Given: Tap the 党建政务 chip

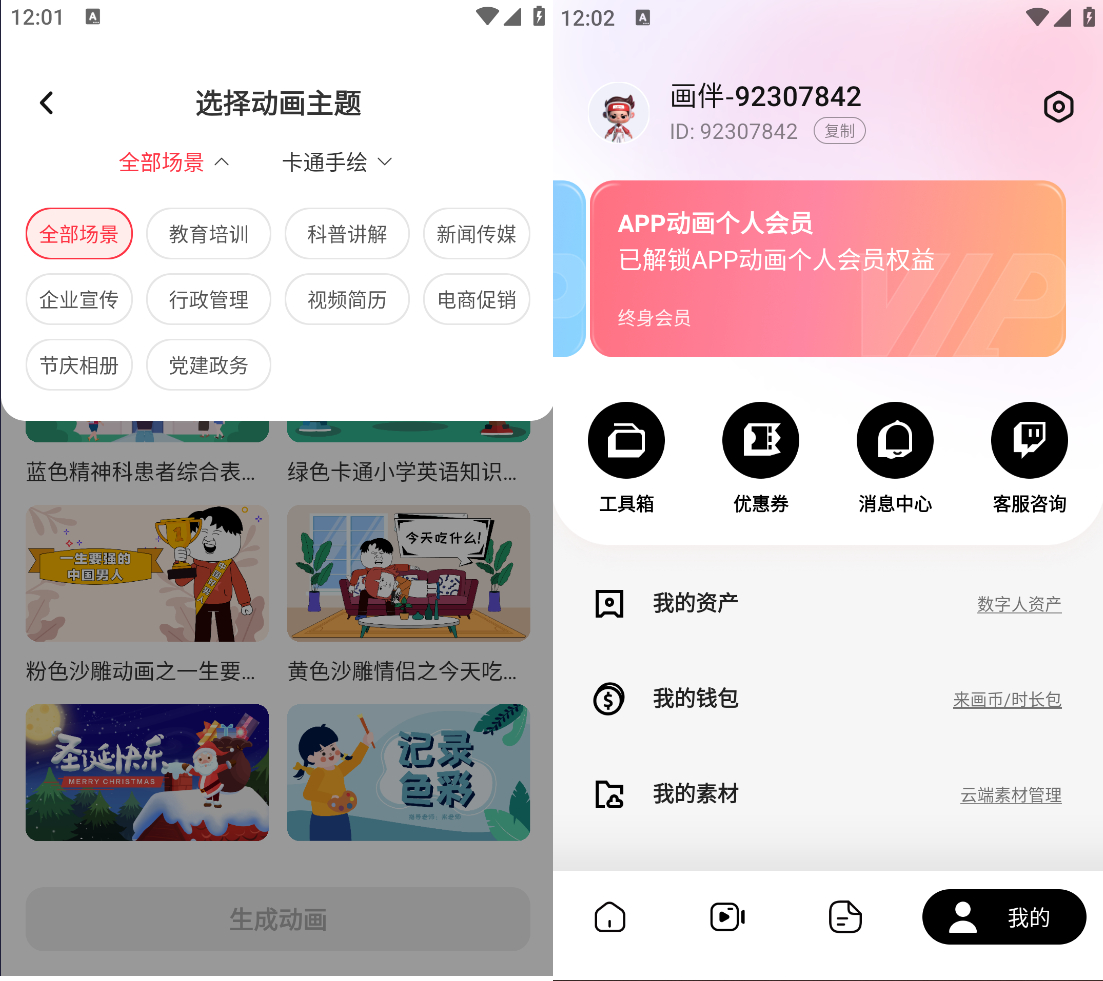Looking at the screenshot, I should pos(208,365).
